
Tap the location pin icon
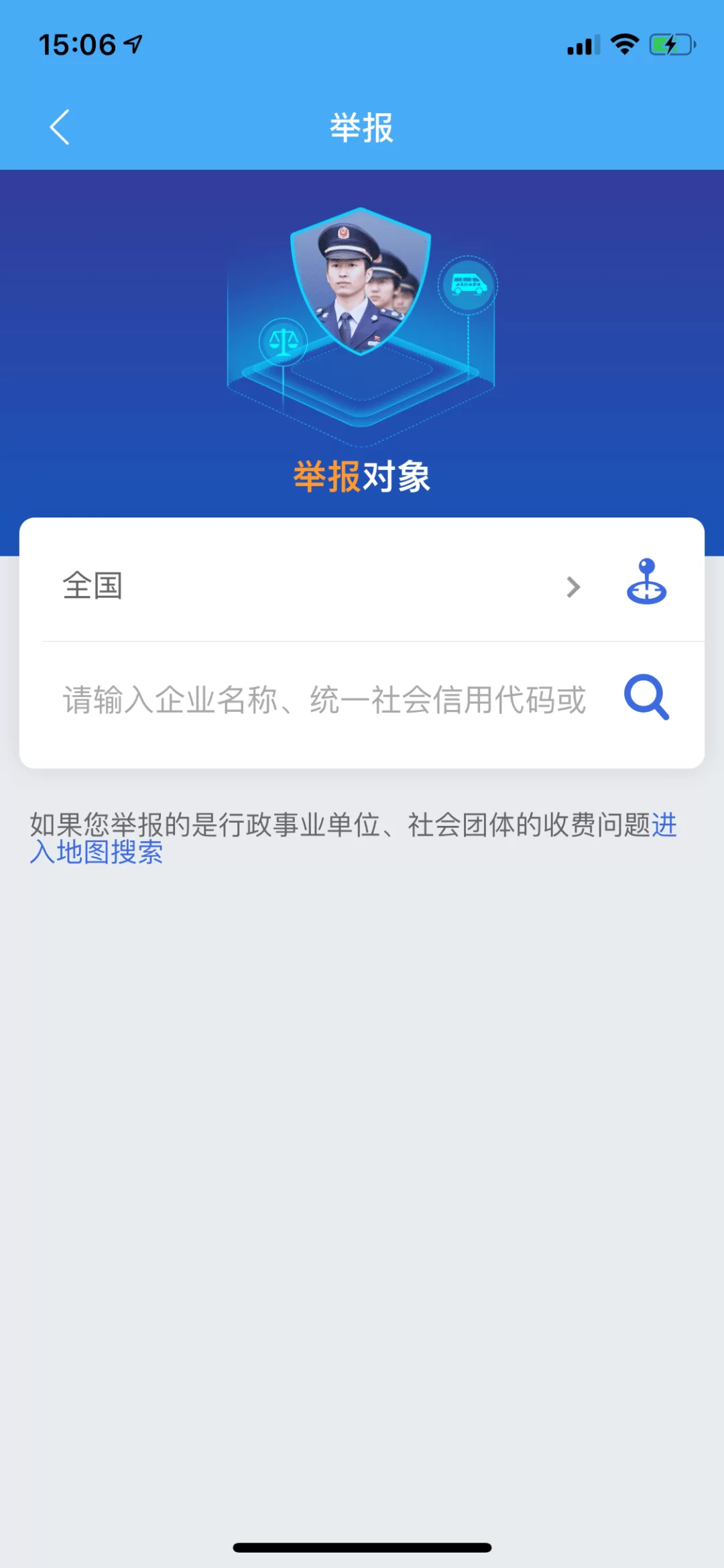coord(646,587)
